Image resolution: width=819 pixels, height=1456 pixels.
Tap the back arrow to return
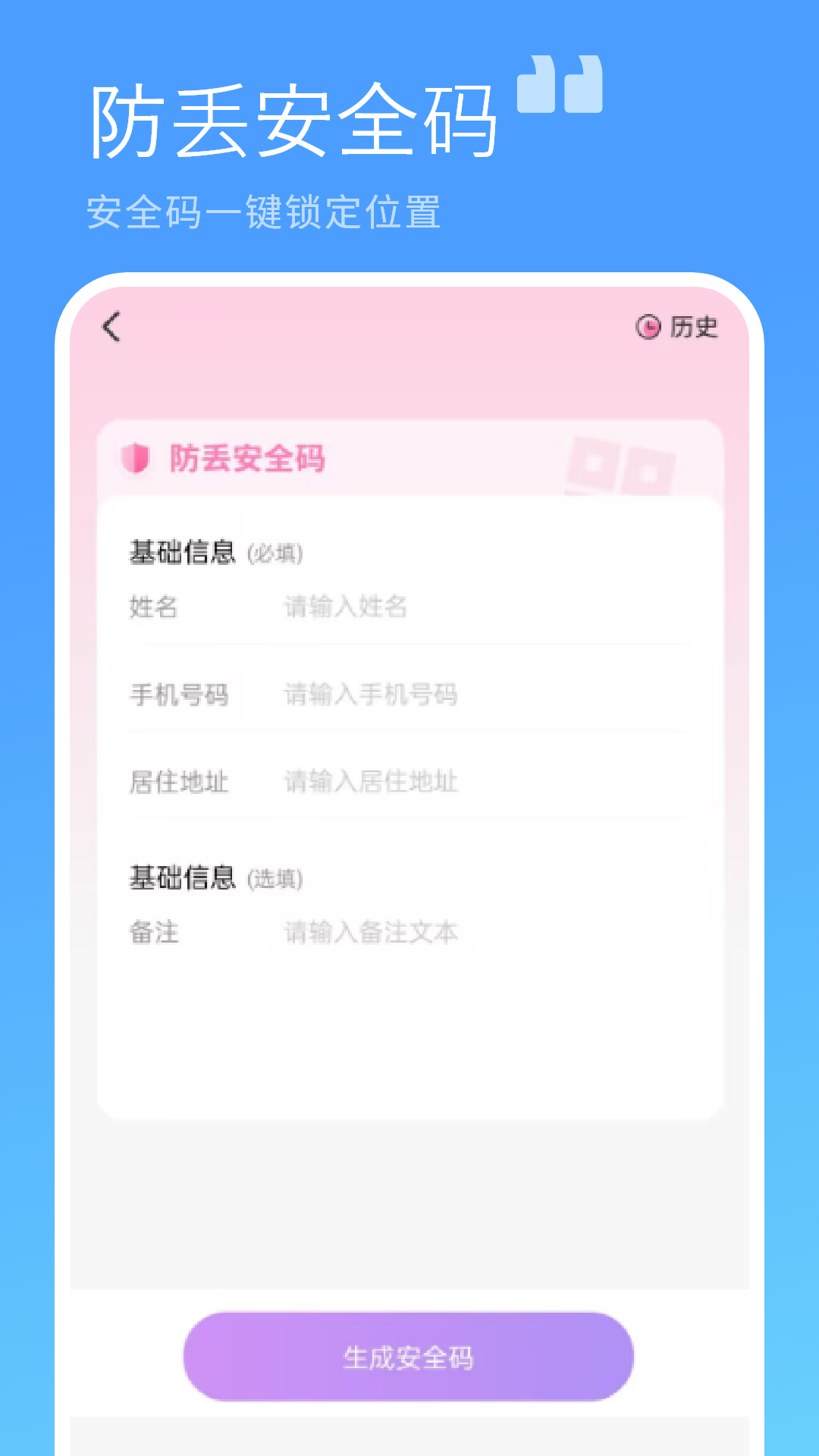click(110, 328)
